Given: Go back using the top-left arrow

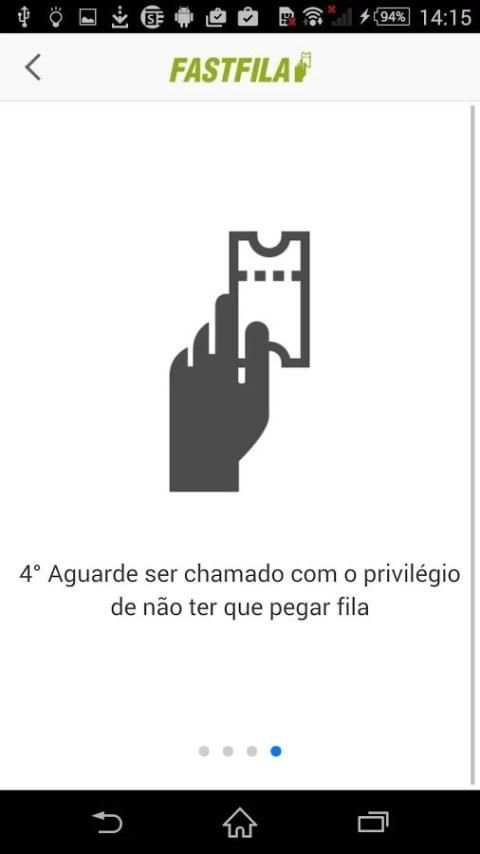Looking at the screenshot, I should coord(33,68).
